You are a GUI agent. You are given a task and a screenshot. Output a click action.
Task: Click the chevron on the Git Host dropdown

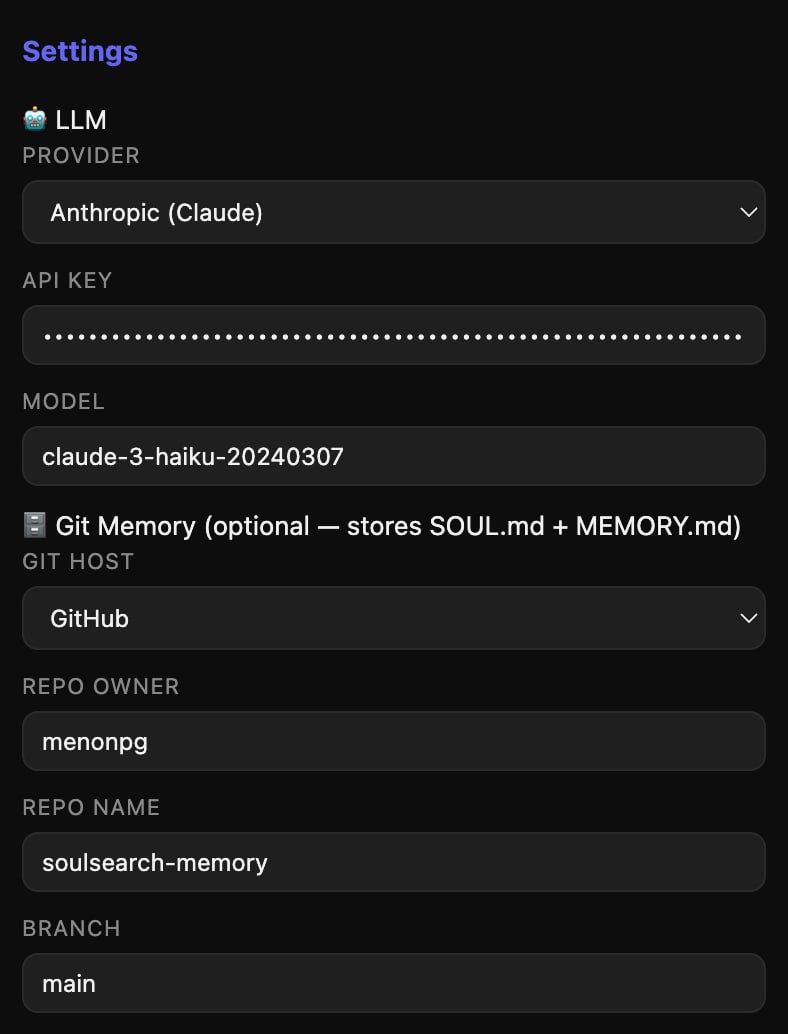(x=748, y=618)
